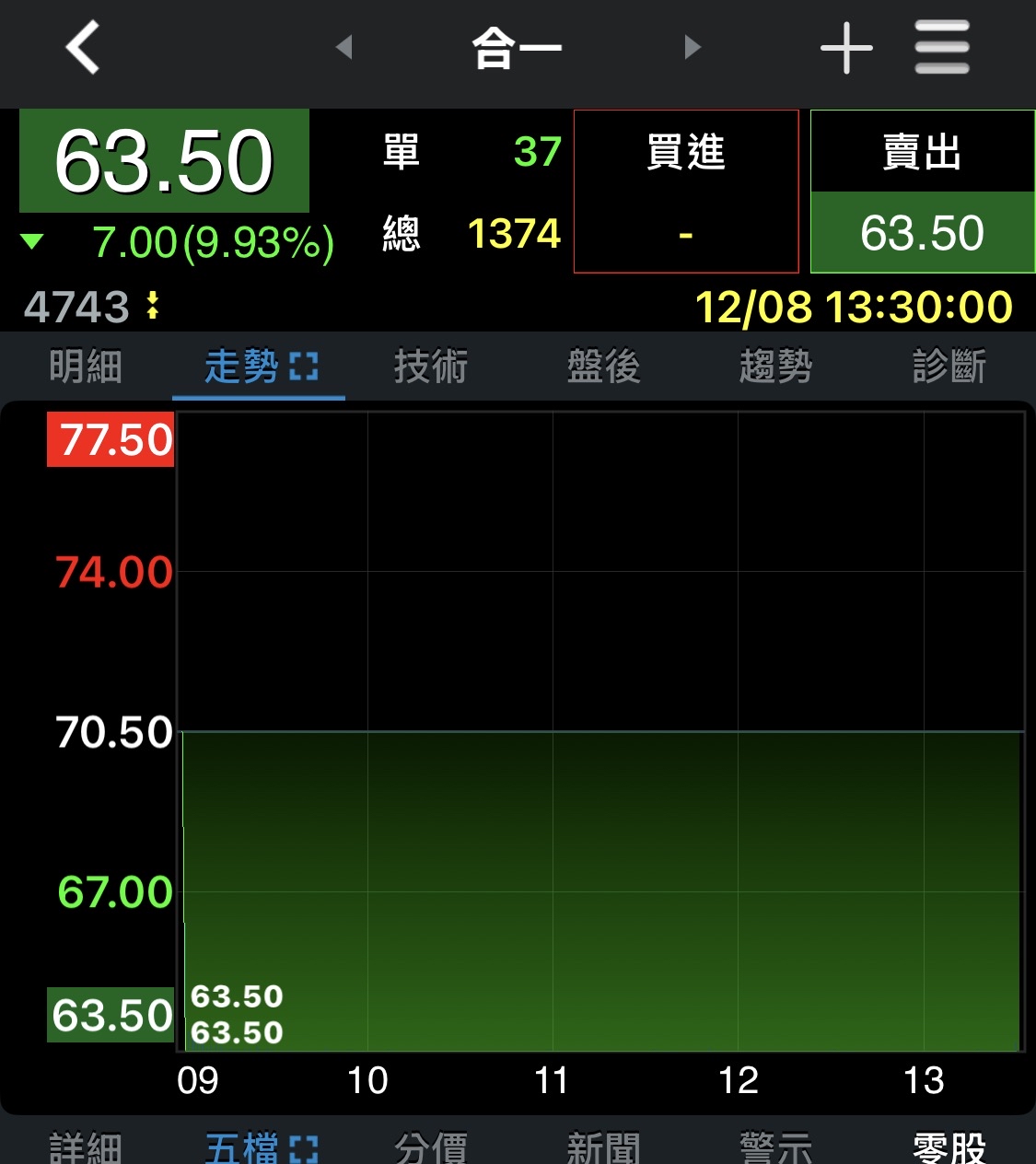Expand the 五檔 panel to fullscreen

(304, 1147)
